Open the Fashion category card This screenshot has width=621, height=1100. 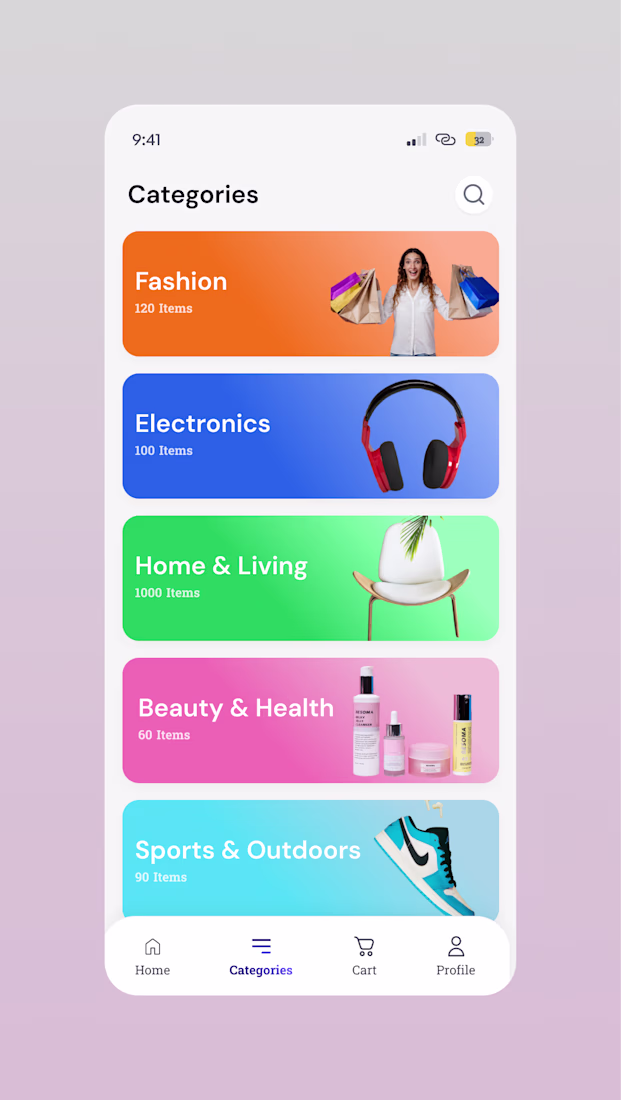[x=311, y=294]
